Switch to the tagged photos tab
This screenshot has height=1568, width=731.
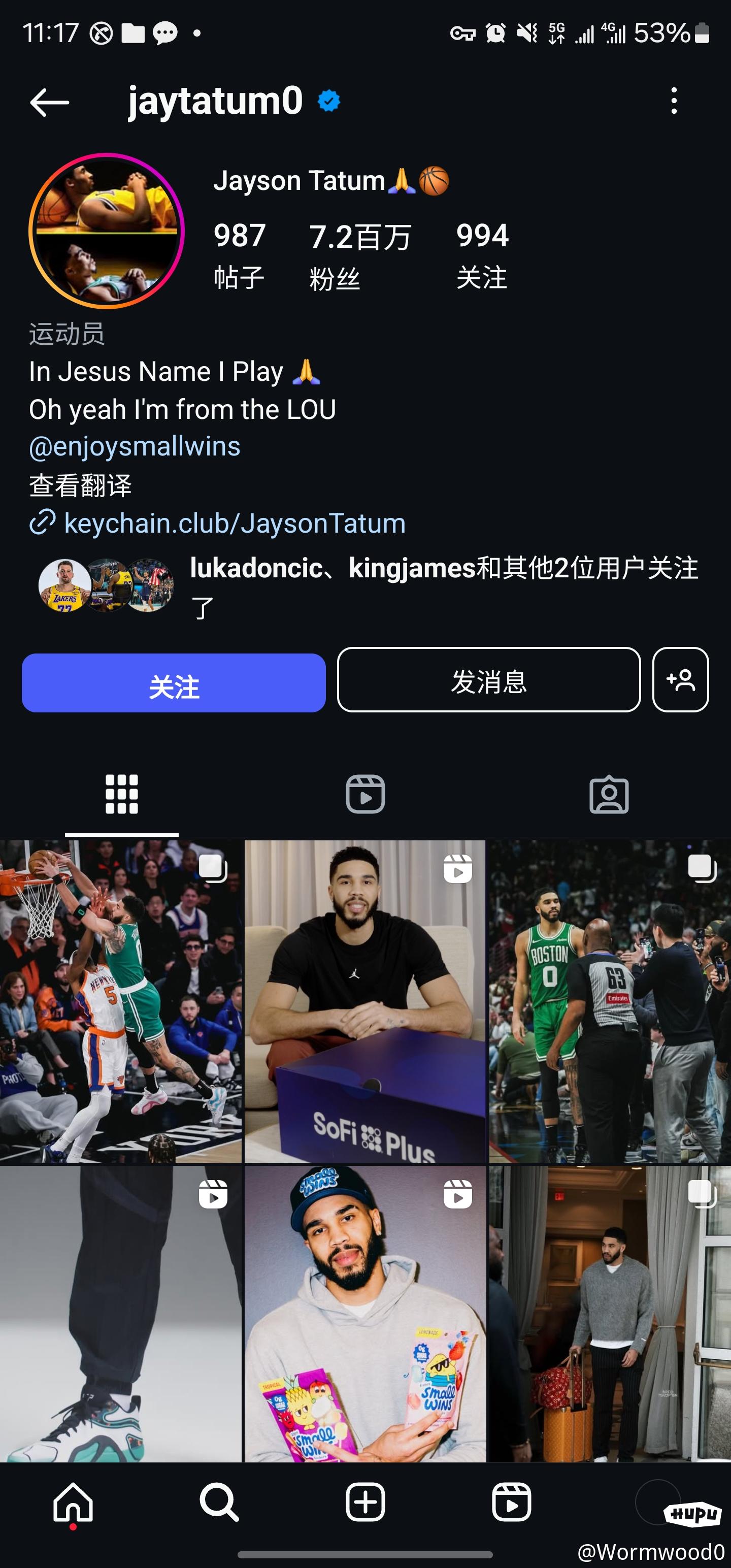(x=609, y=794)
